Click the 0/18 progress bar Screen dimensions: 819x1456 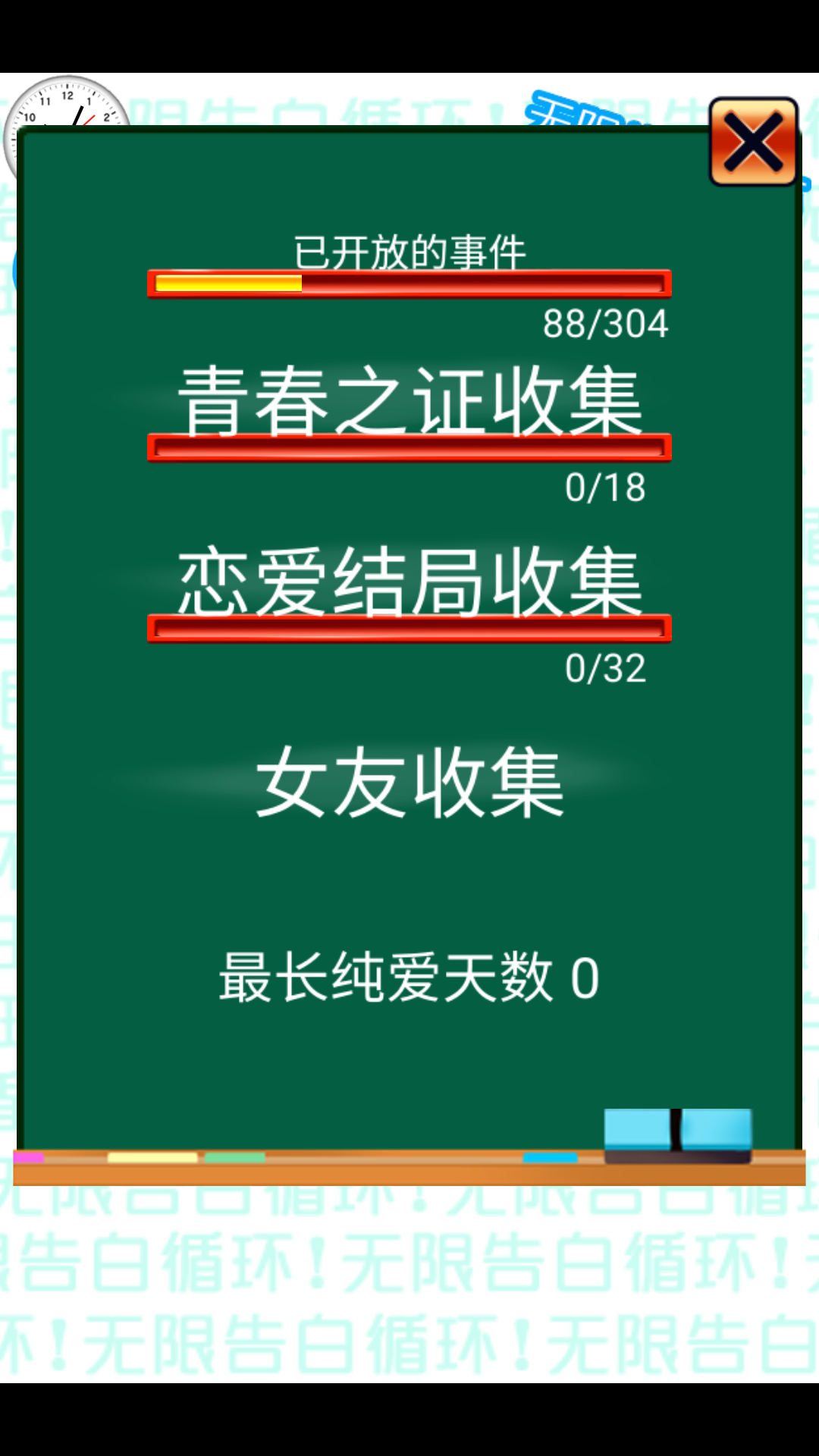tap(409, 449)
